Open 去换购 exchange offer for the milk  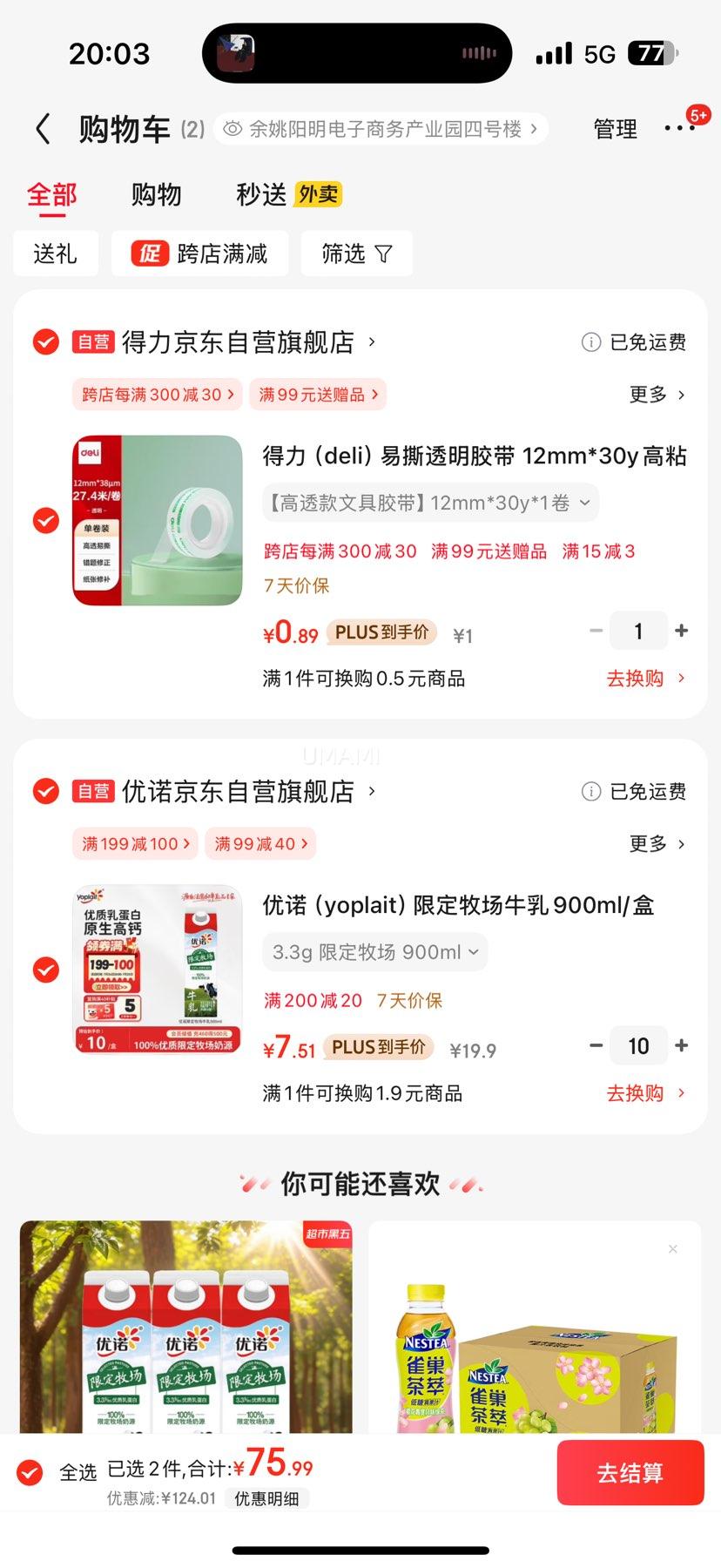634,1092
